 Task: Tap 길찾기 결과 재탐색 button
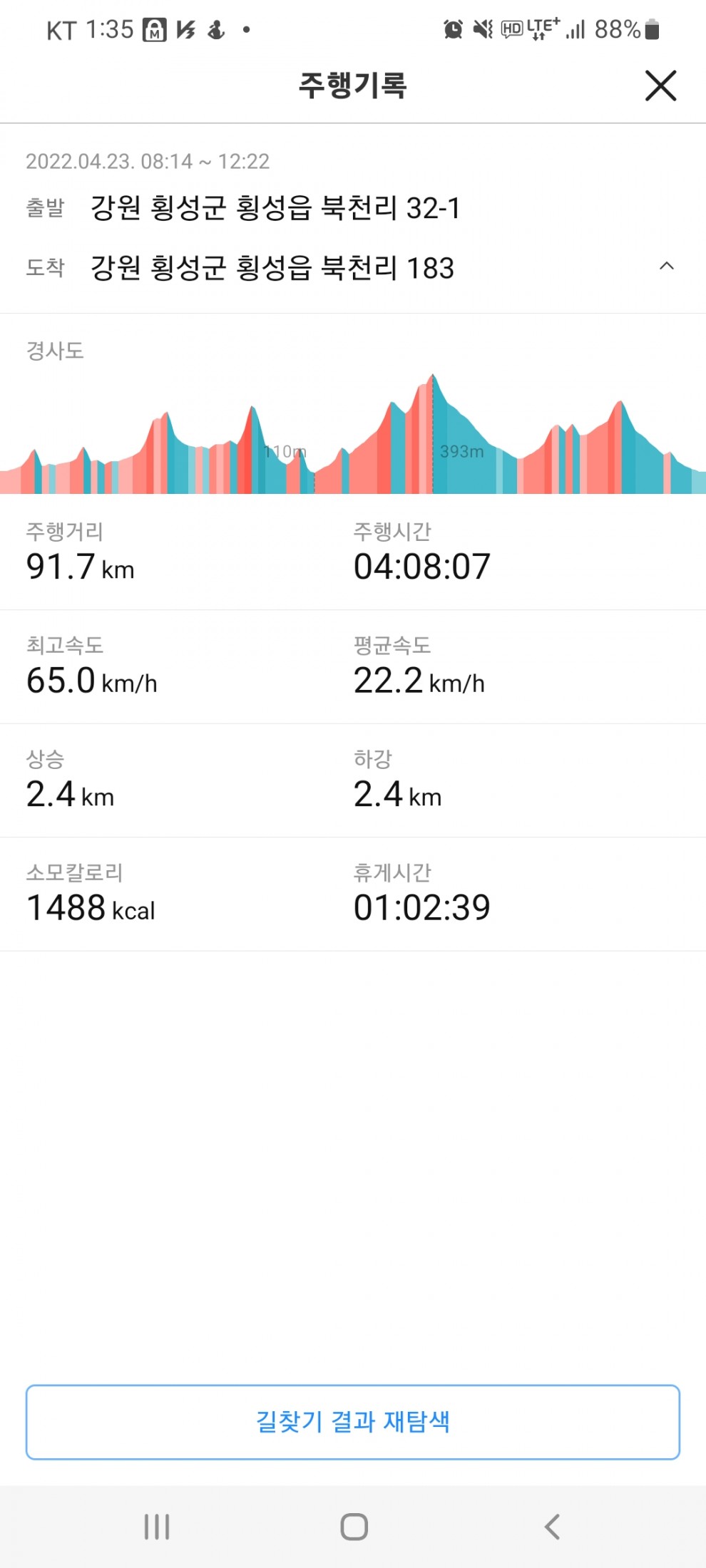[x=353, y=1422]
